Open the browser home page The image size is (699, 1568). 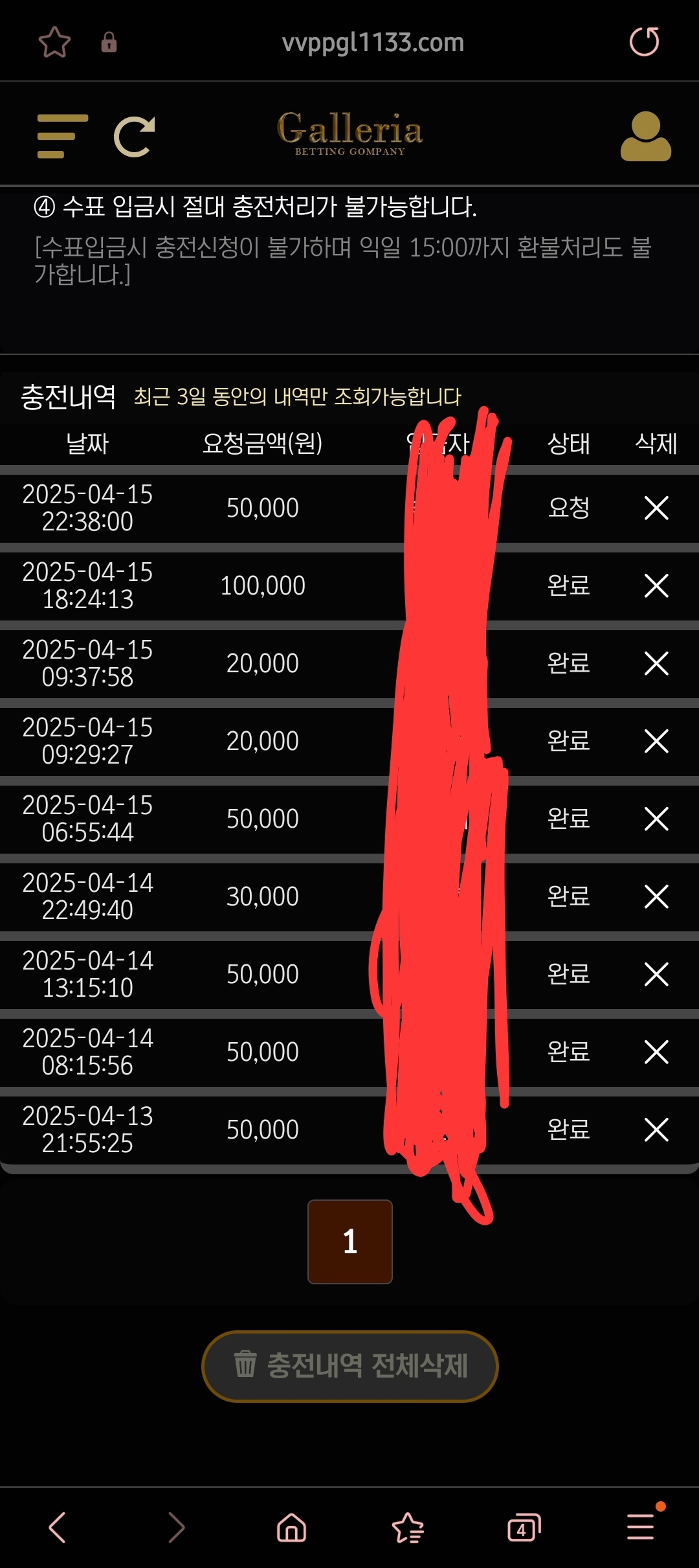[x=291, y=1528]
